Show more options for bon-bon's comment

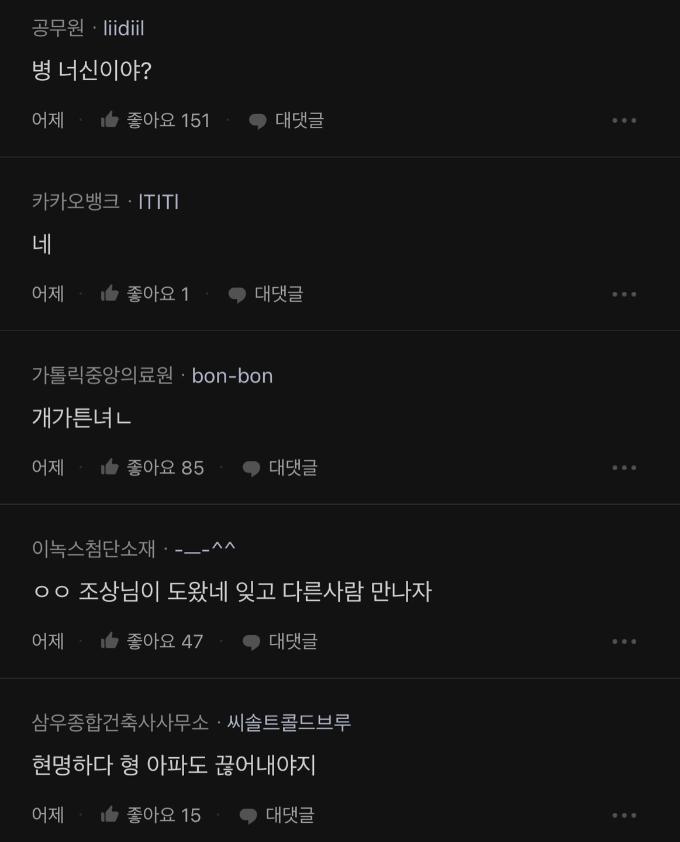624,467
